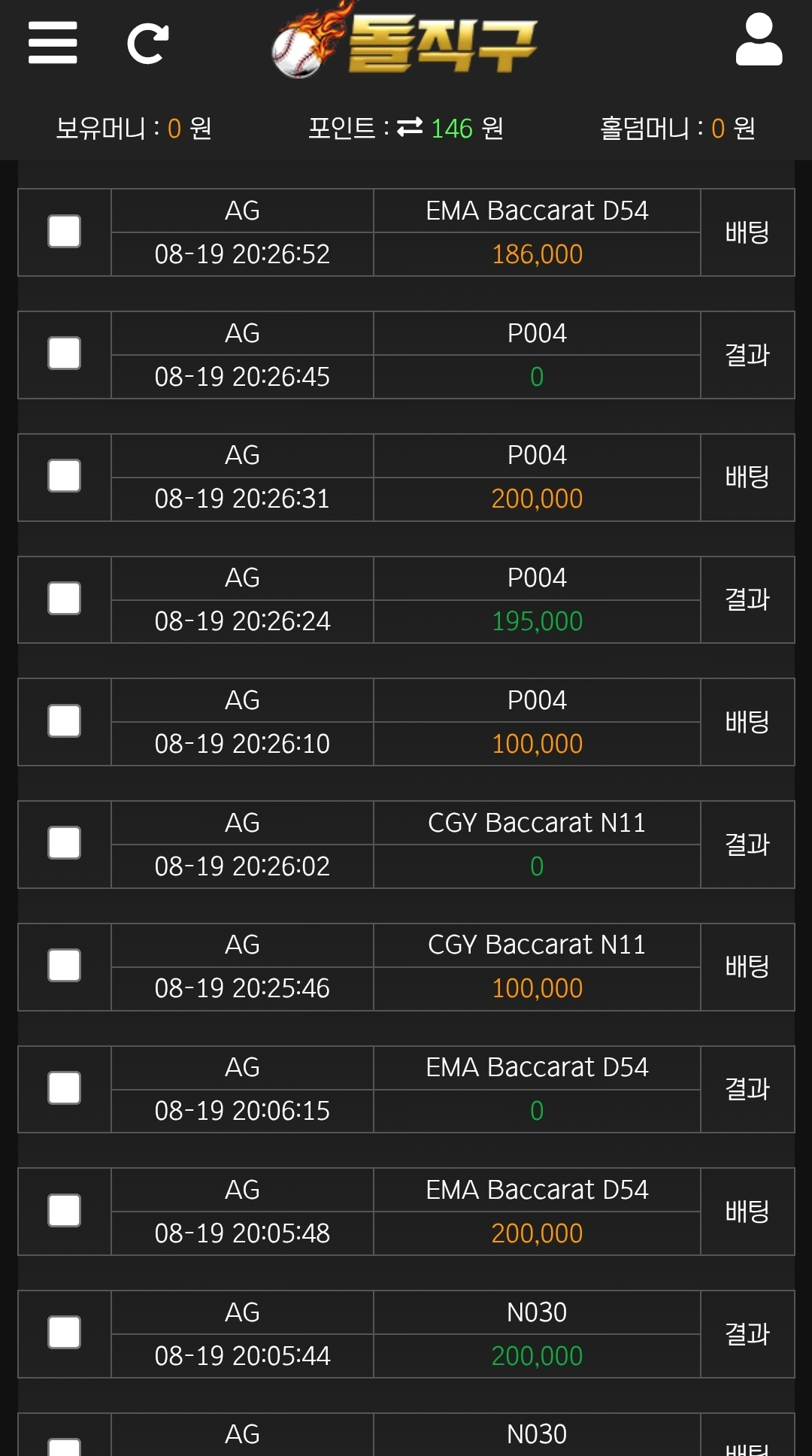Check the 20:26:10 P004 row checkbox
The width and height of the screenshot is (812, 1456).
pos(65,721)
